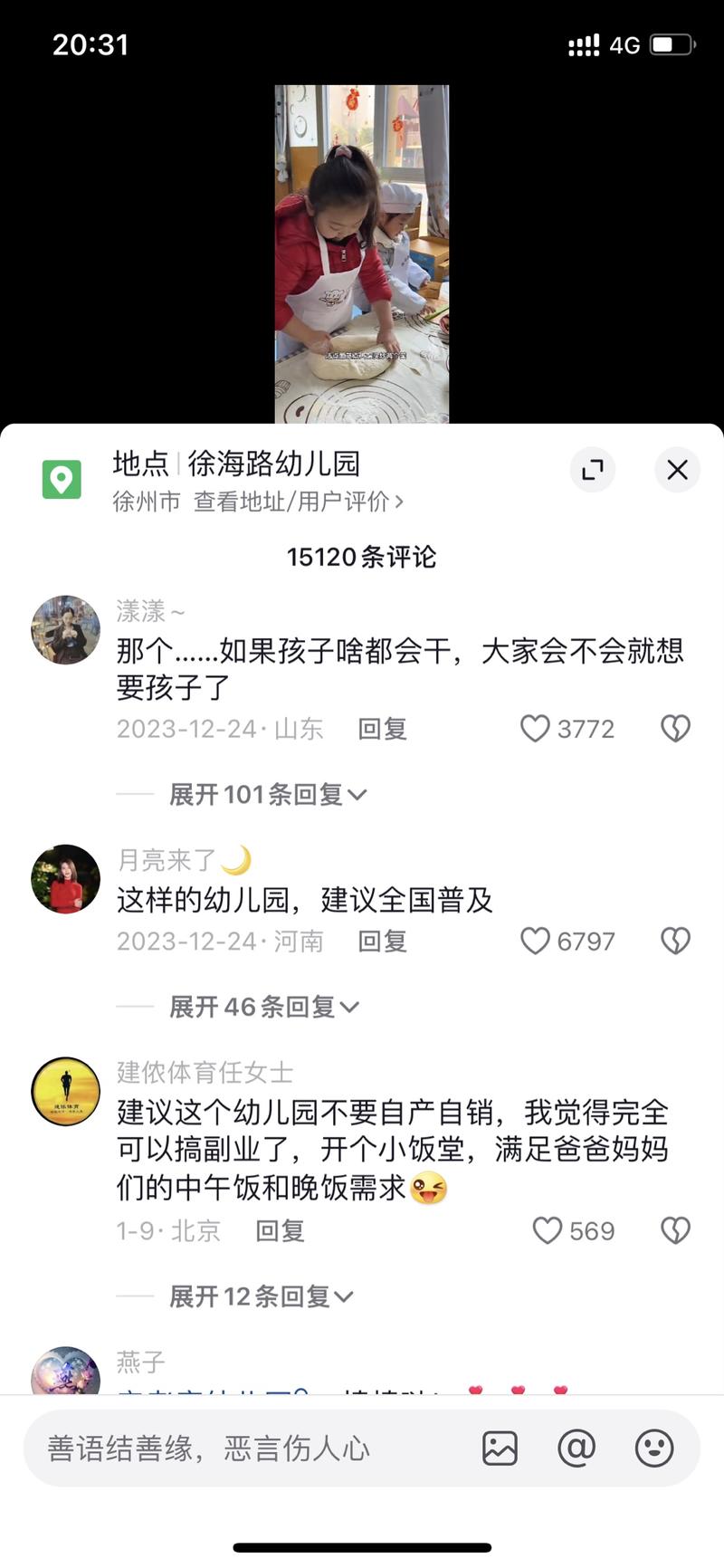Like 月亮来了's comment
Image resolution: width=724 pixels, height=1568 pixels.
535,942
